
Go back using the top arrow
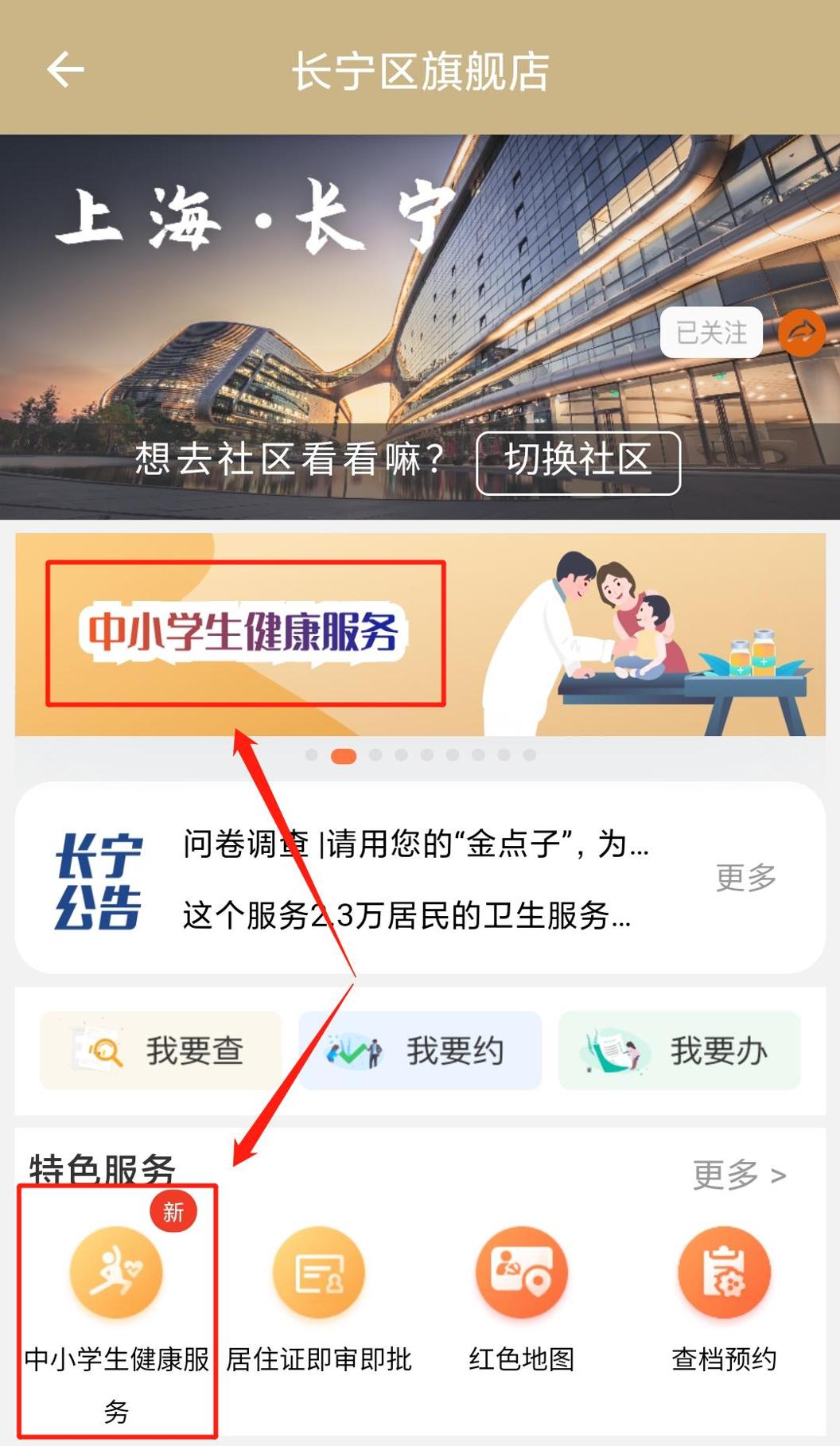[x=65, y=69]
